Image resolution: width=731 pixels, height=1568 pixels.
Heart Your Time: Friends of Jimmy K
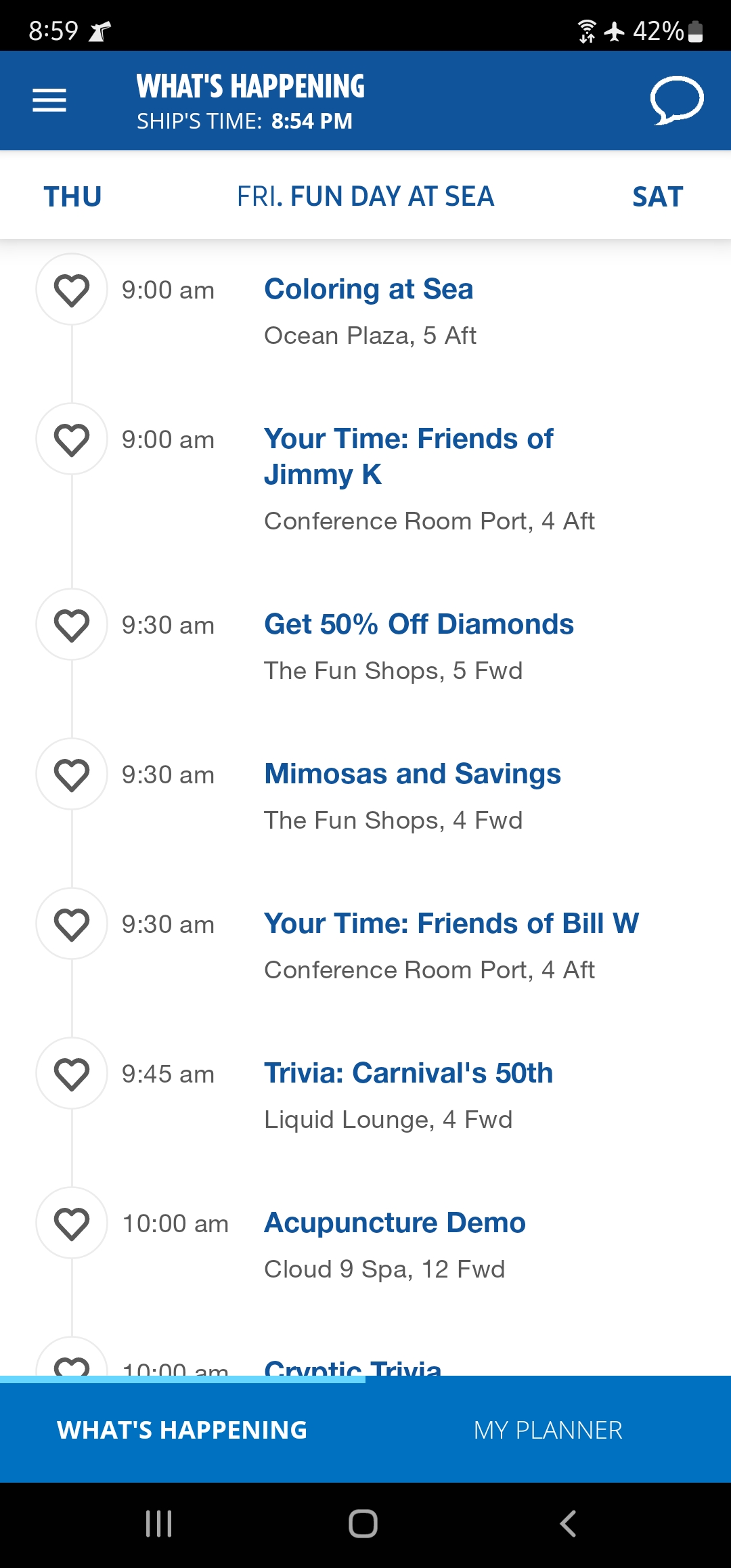coord(72,439)
